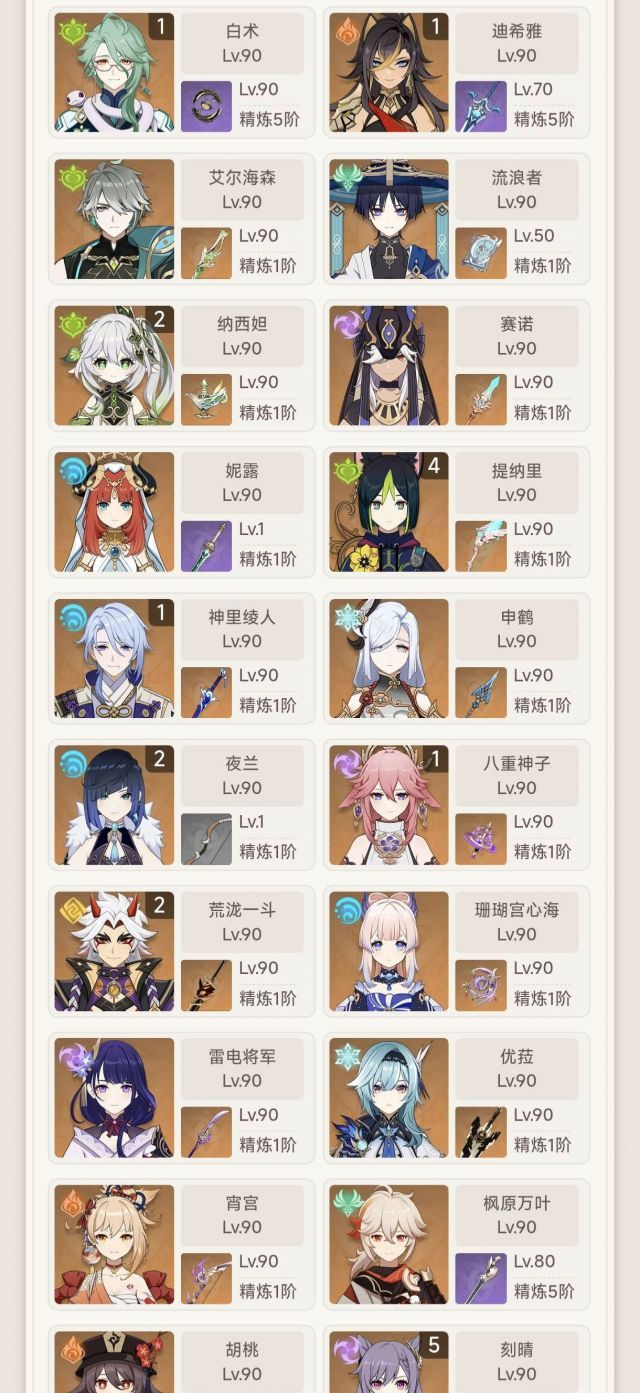Open the 宵宫 character card
This screenshot has width=640, height=1393.
181,1244
